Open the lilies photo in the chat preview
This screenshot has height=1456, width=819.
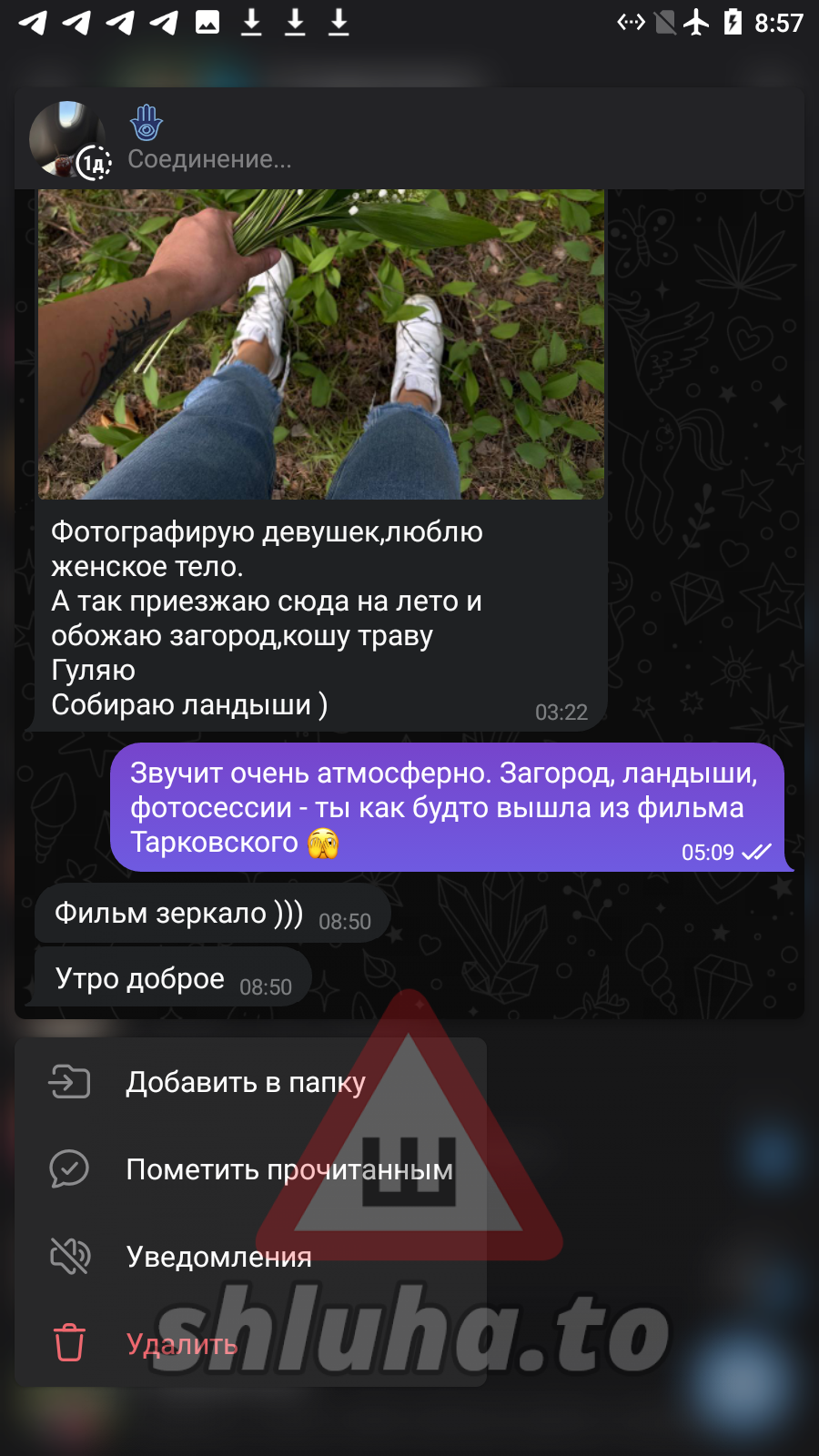click(321, 344)
